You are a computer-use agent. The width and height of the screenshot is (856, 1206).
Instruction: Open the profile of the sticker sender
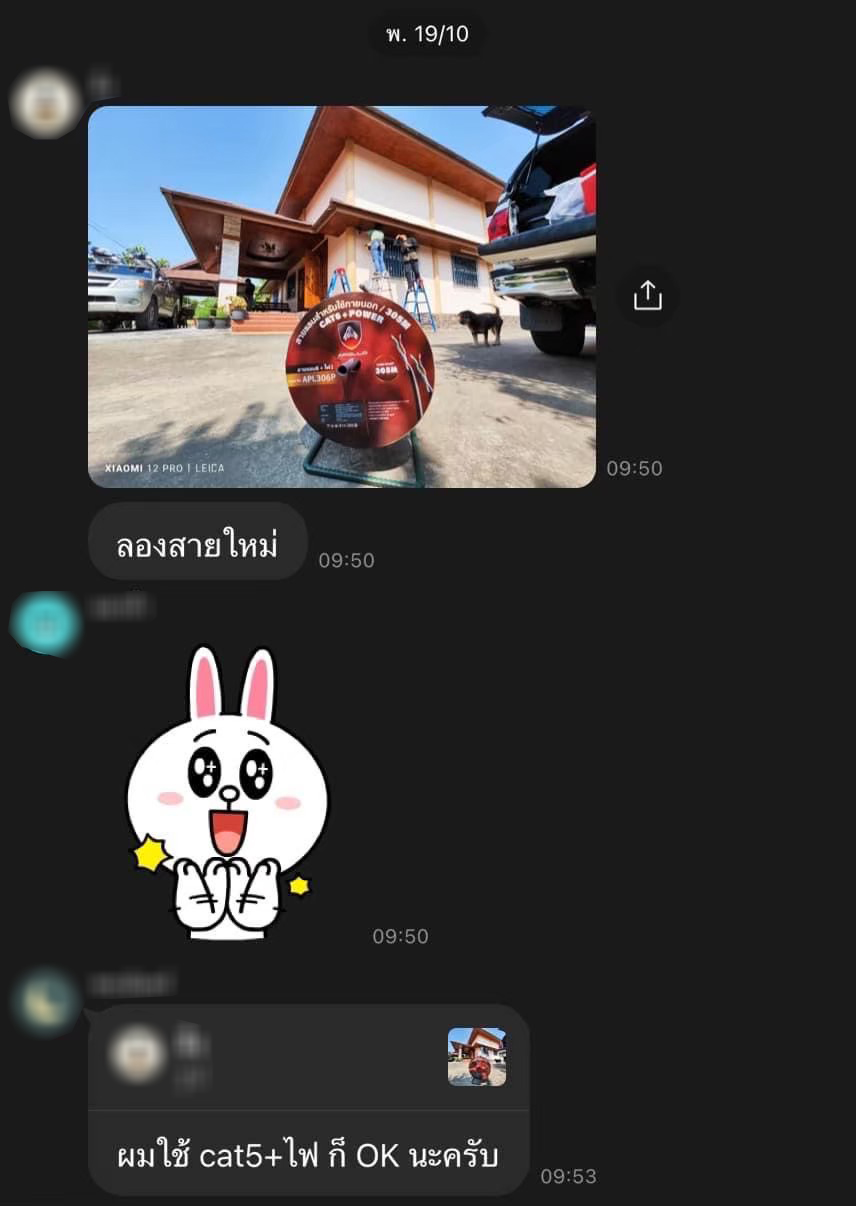click(45, 622)
